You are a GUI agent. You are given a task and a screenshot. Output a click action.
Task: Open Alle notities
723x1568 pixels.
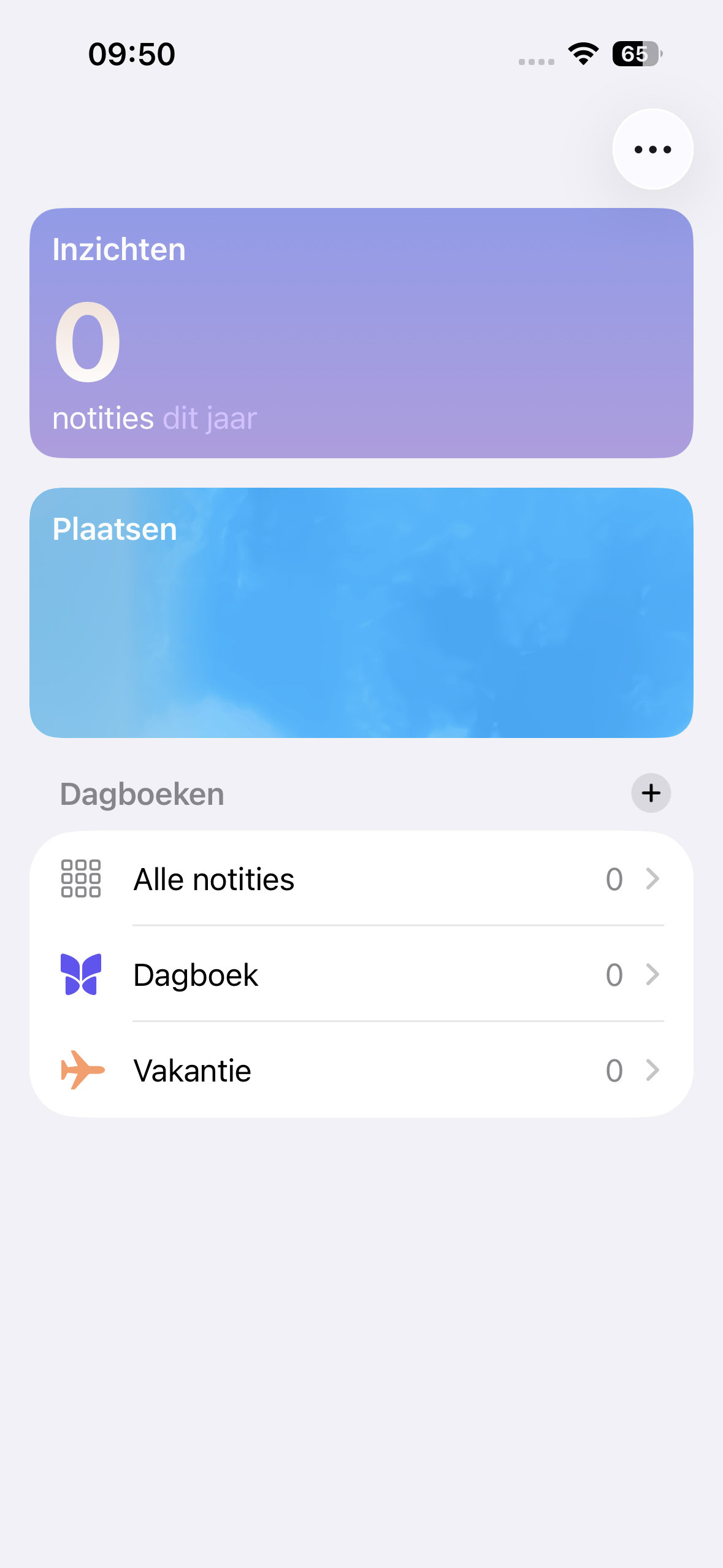(361, 879)
